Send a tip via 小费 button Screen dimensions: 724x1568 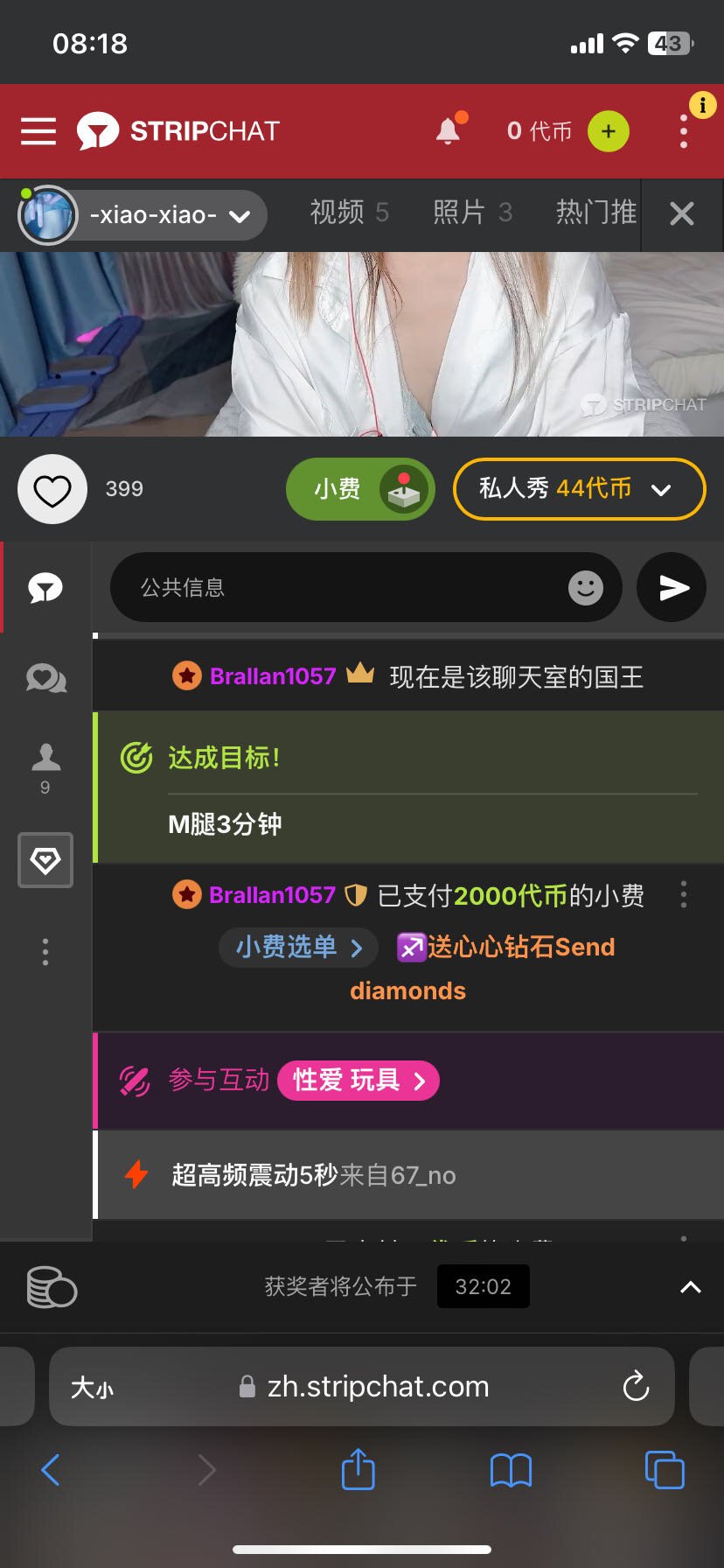[360, 489]
